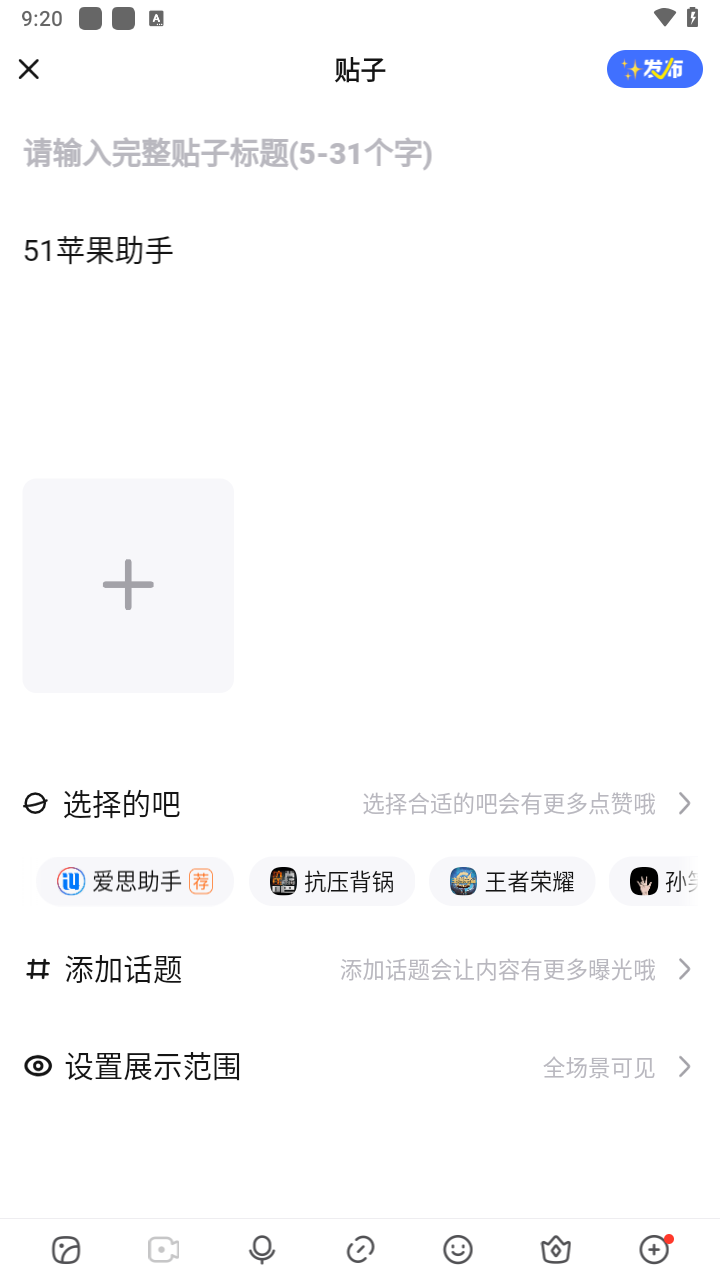The width and height of the screenshot is (720, 1280).
Task: Open the emoji panel icon
Action: point(457,1249)
